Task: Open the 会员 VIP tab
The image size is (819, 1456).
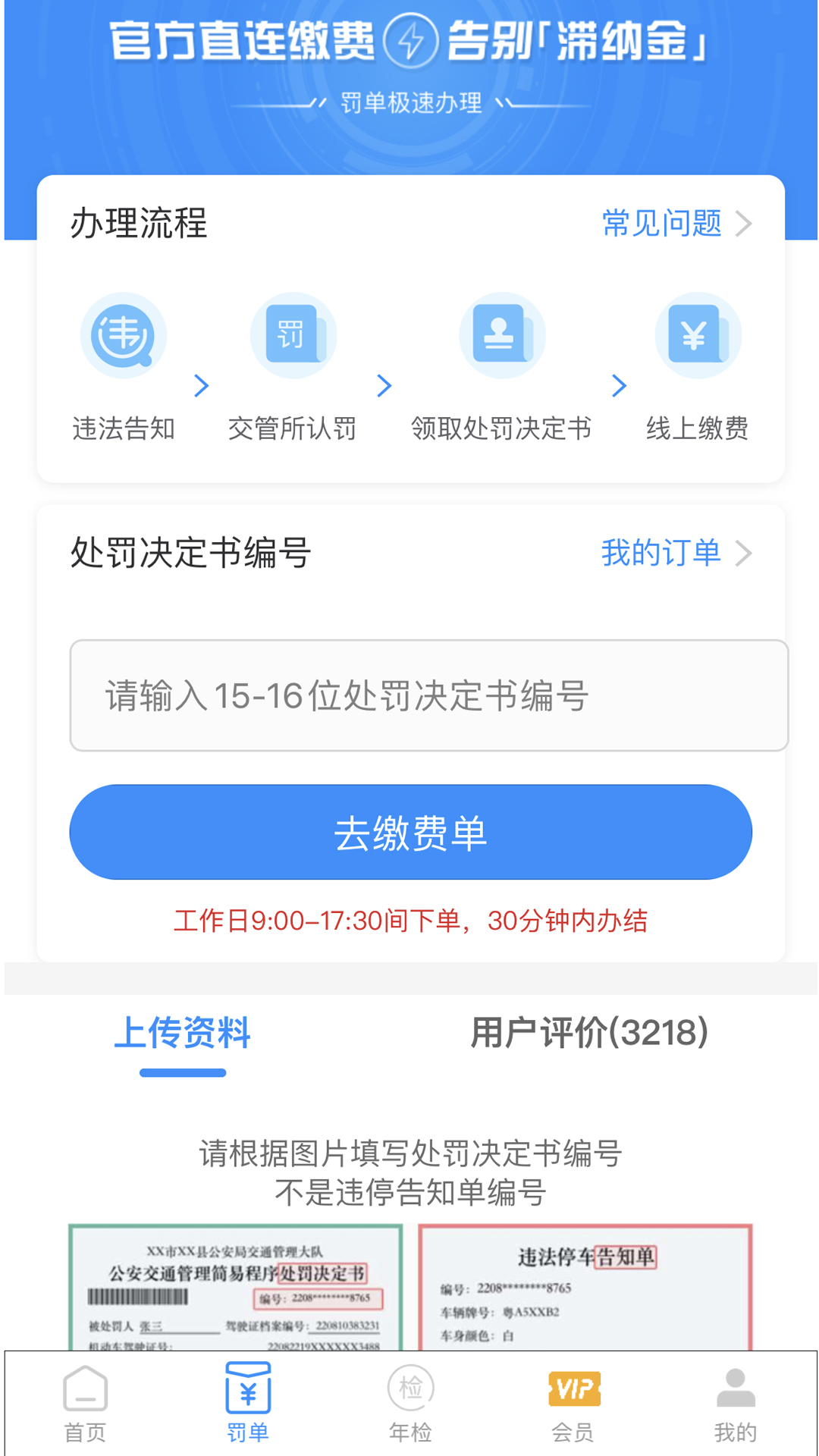Action: (x=573, y=1403)
